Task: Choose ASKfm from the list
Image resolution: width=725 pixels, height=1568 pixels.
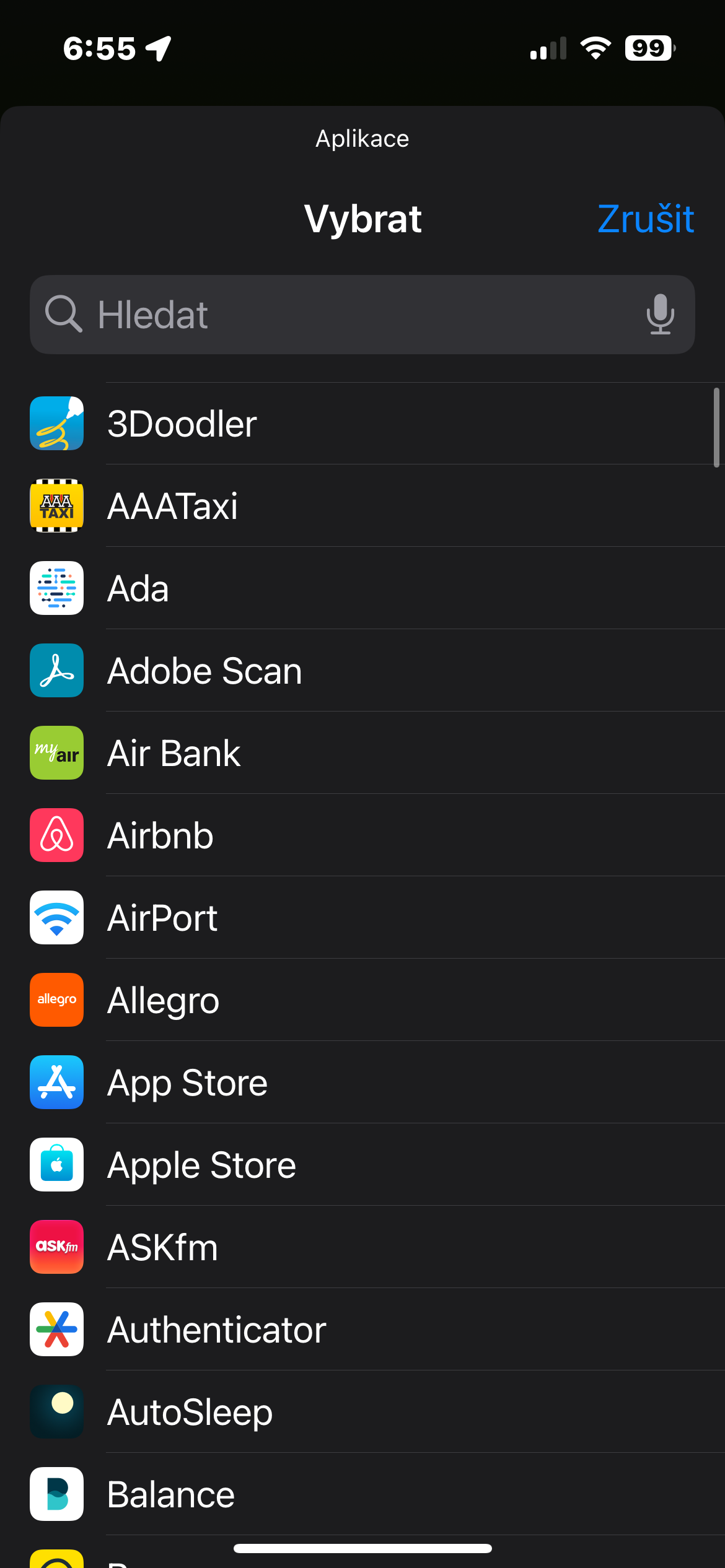Action: [162, 1248]
